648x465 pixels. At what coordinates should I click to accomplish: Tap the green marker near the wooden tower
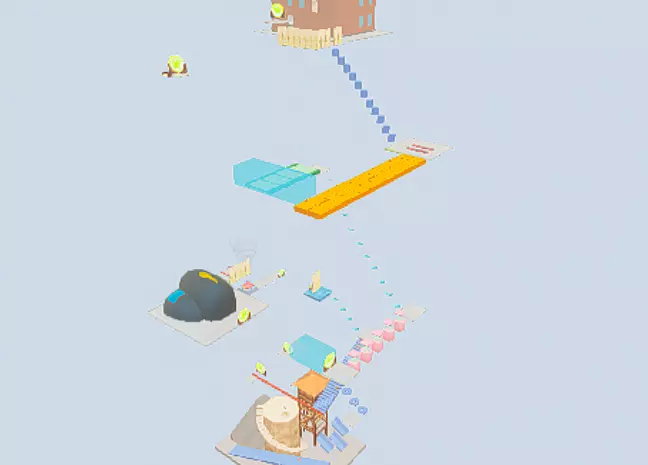[260, 368]
